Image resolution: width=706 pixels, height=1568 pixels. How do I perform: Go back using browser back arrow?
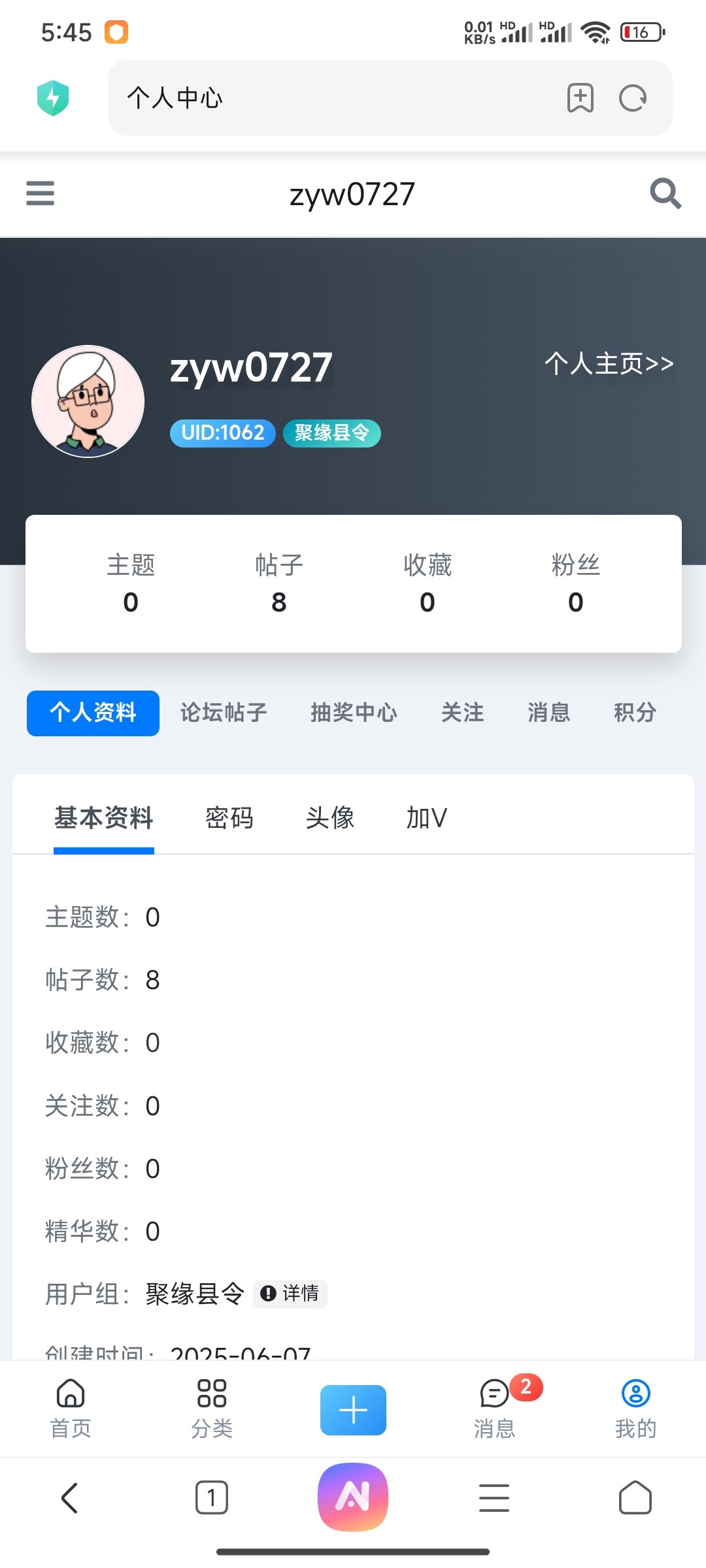(69, 1497)
